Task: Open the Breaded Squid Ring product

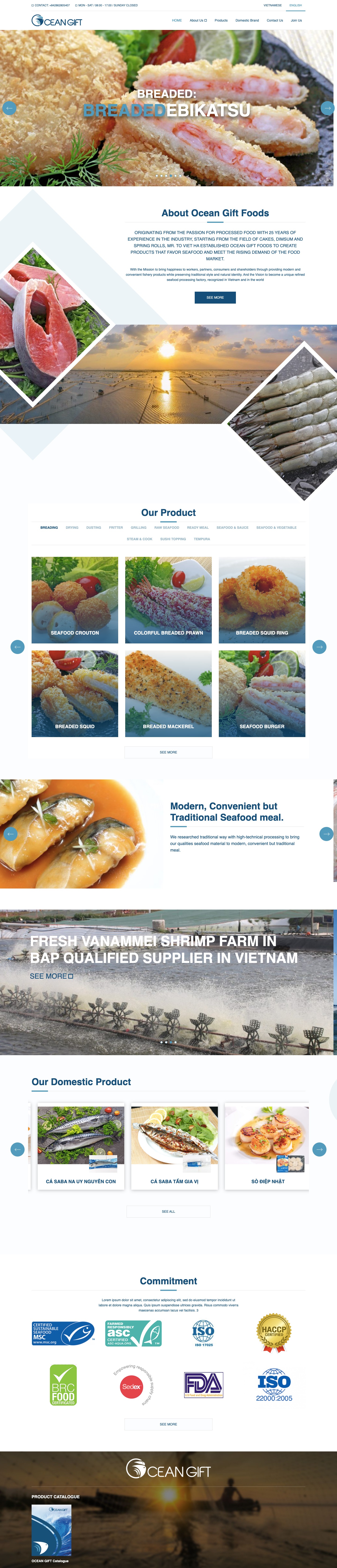Action: (262, 600)
